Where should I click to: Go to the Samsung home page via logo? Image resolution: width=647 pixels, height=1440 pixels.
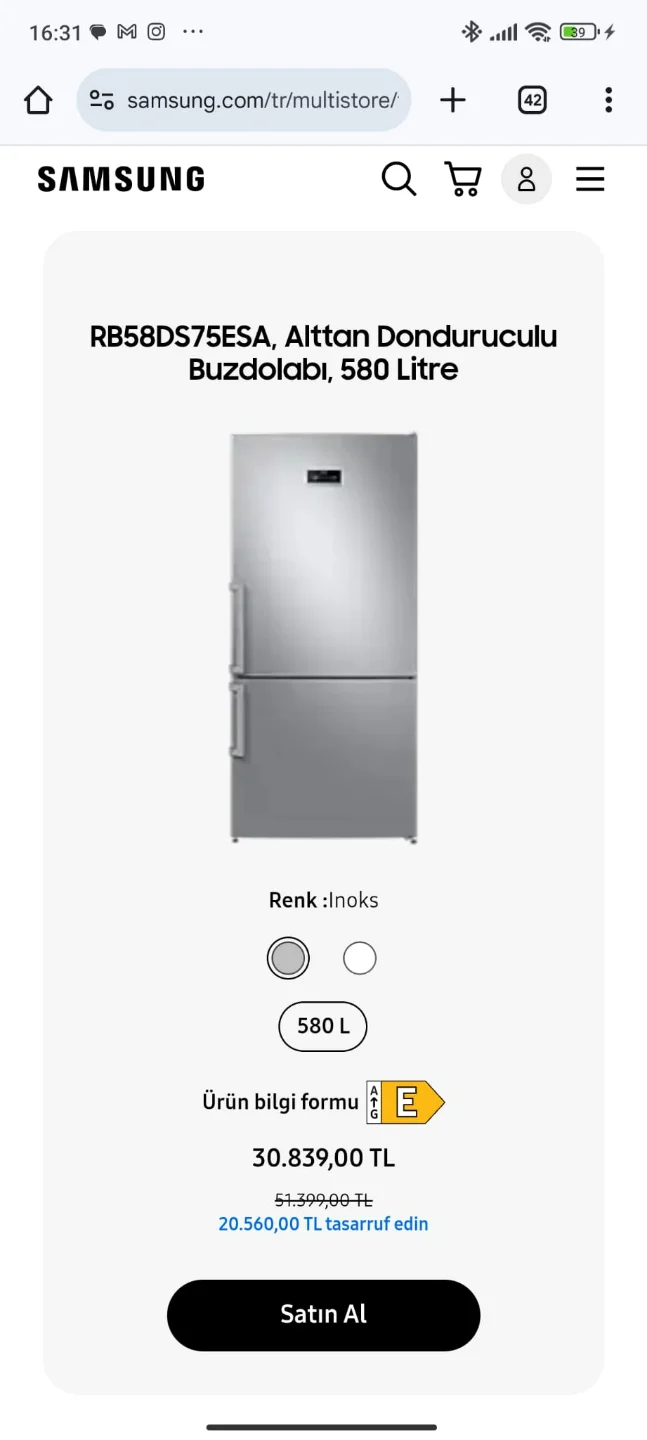point(121,180)
